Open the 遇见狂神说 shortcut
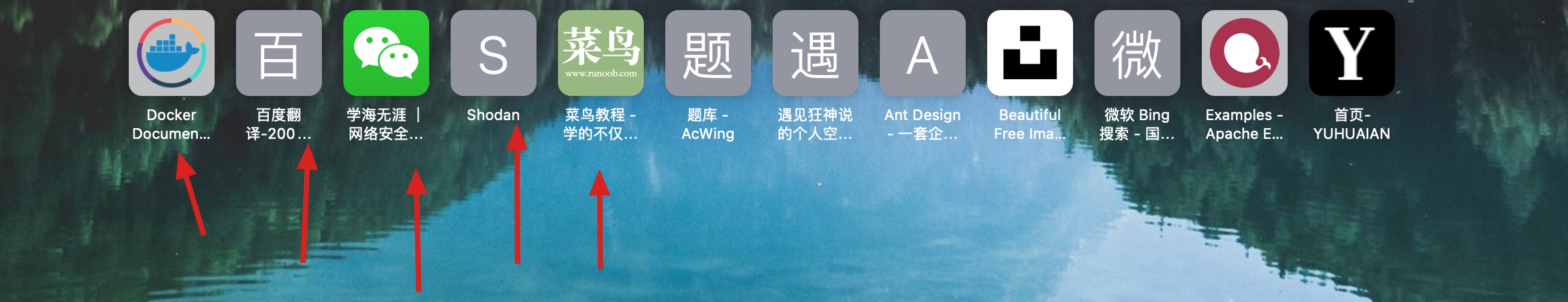Screen dimensions: 1568x302 click(816, 54)
